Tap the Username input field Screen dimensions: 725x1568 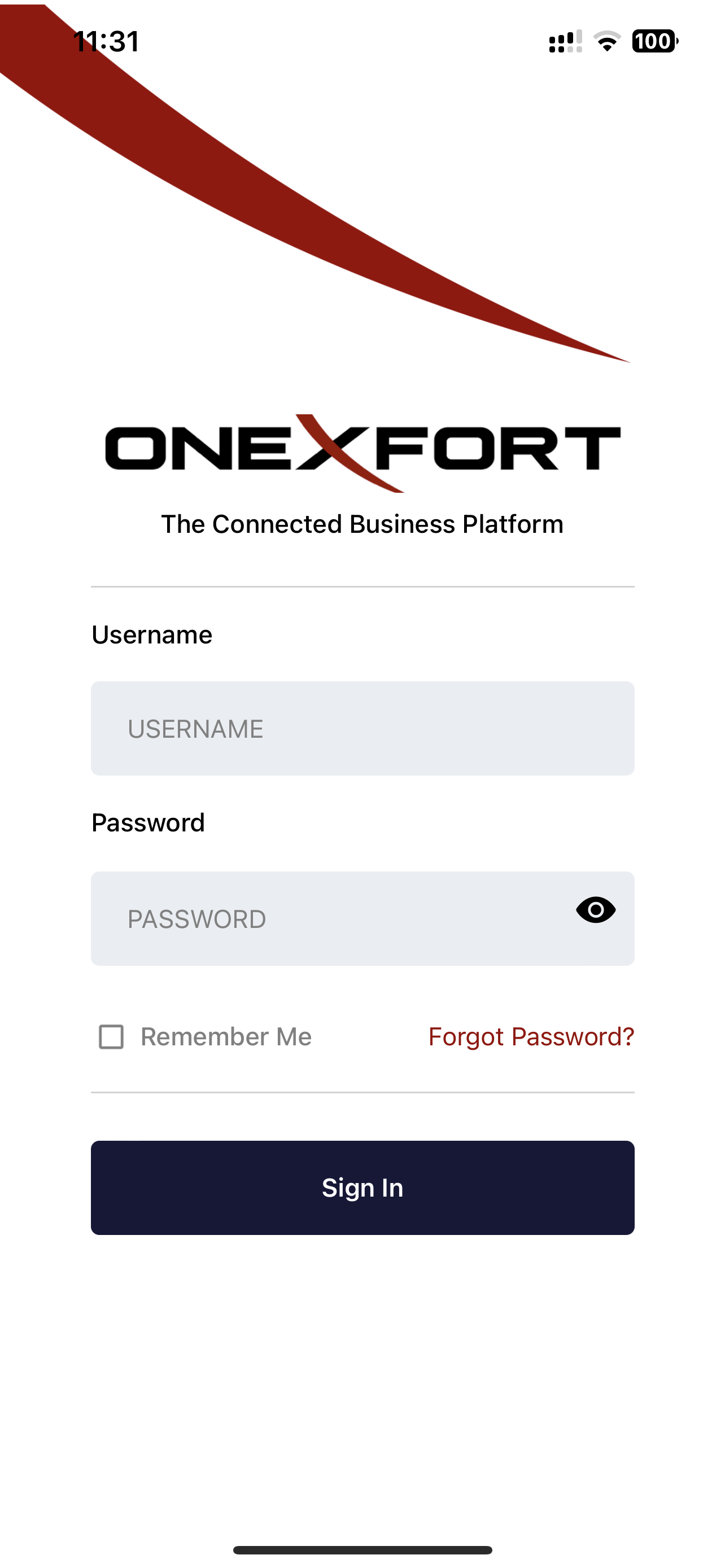click(x=362, y=728)
